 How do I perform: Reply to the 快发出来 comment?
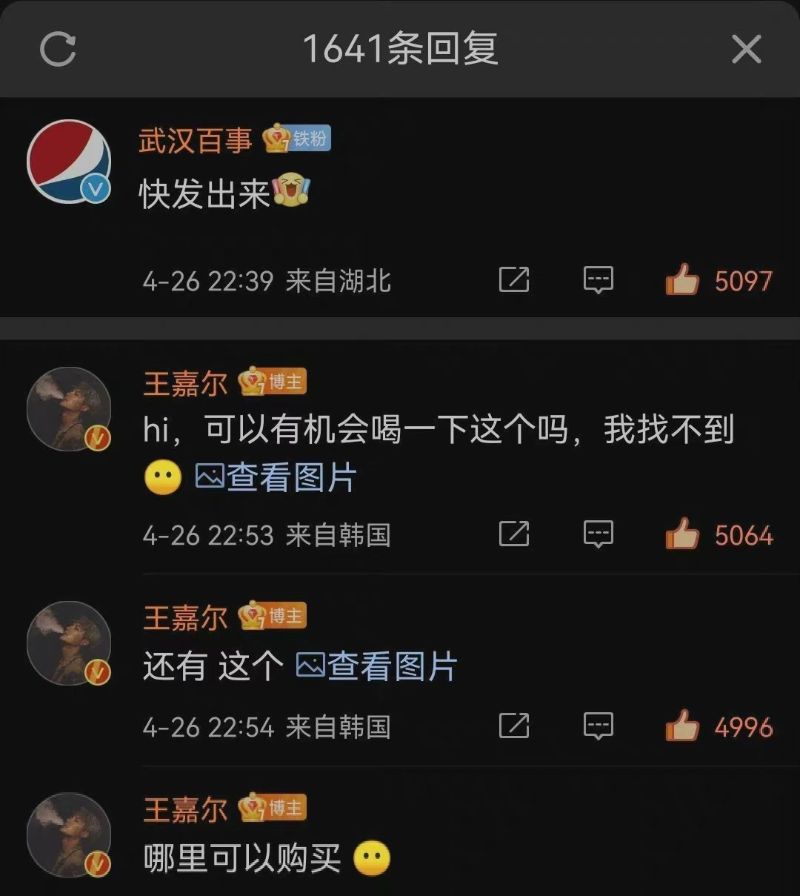point(598,280)
